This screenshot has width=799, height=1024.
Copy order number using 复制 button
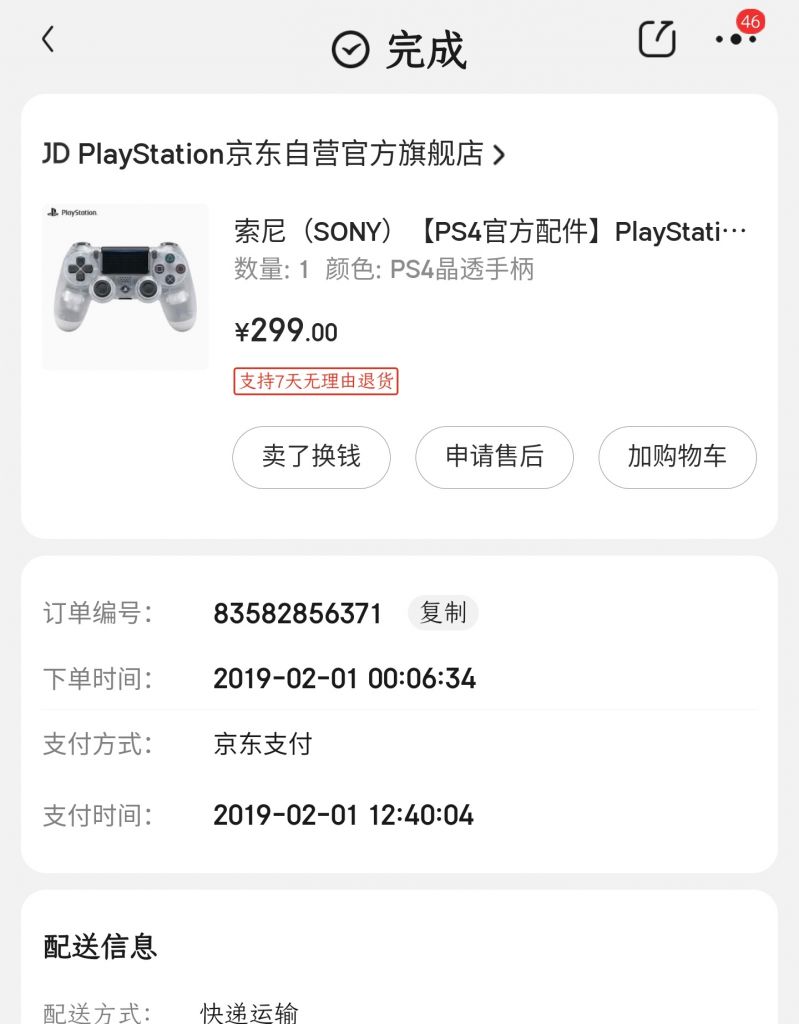[443, 613]
